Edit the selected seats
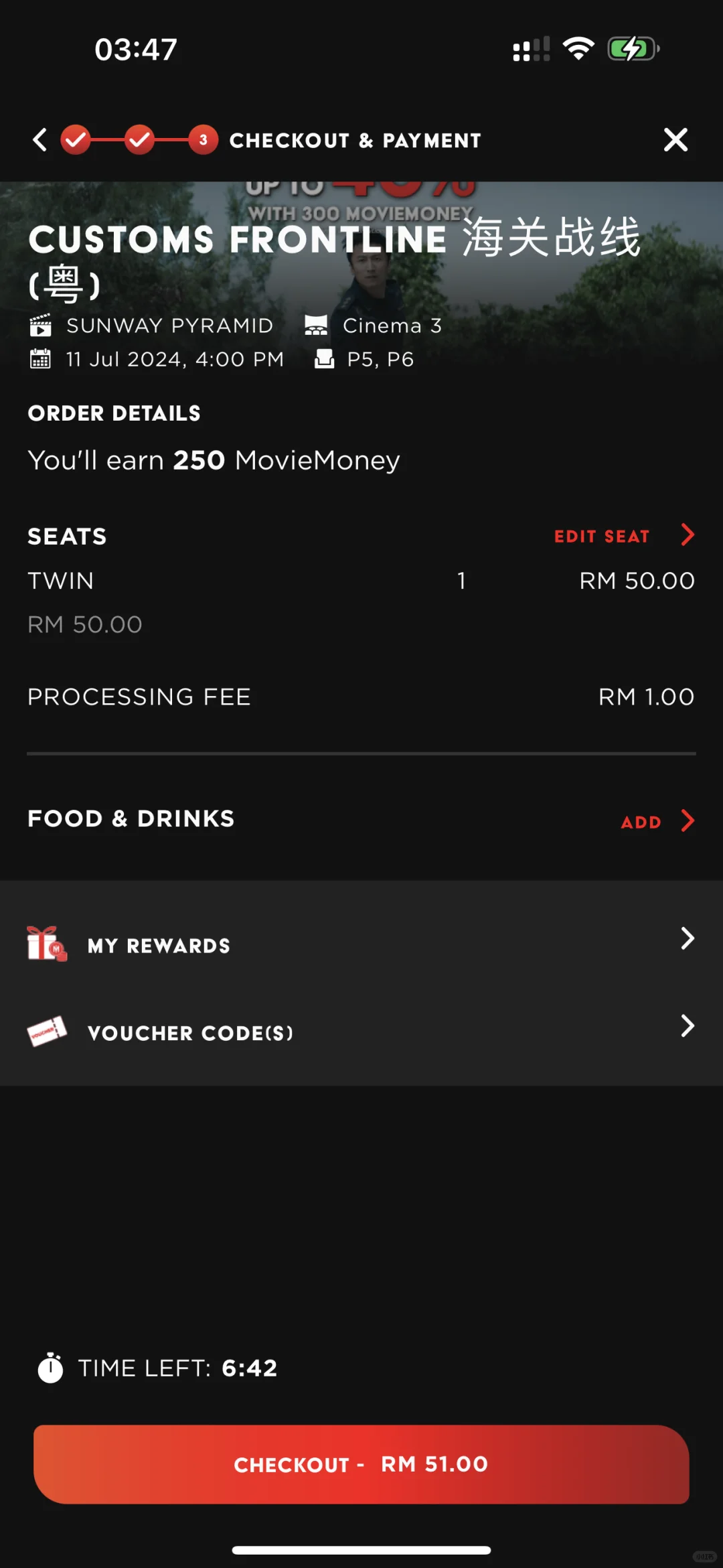Viewport: 723px width, 1568px height. click(x=623, y=536)
